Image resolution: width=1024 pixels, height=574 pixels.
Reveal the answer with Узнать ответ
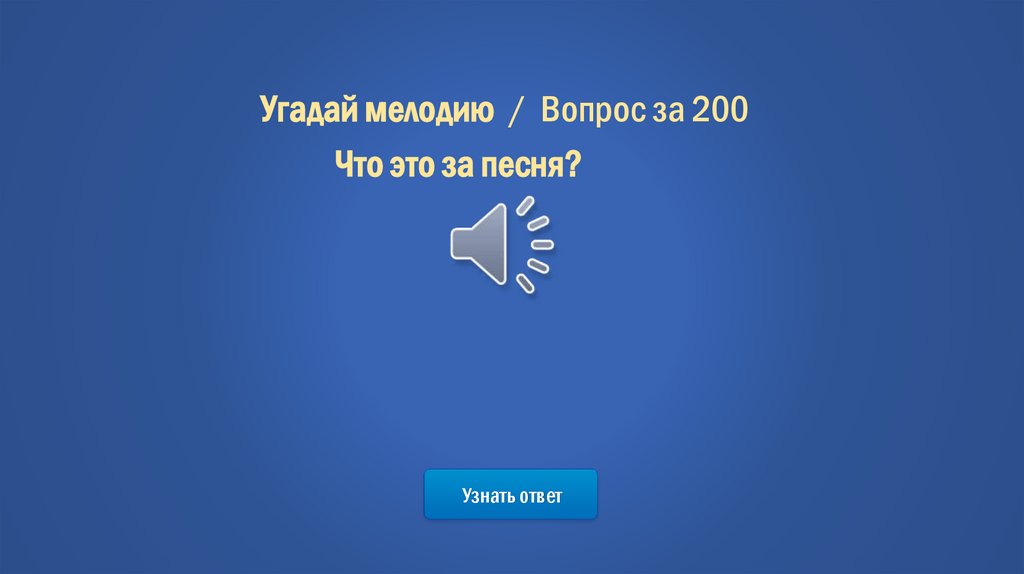[511, 495]
